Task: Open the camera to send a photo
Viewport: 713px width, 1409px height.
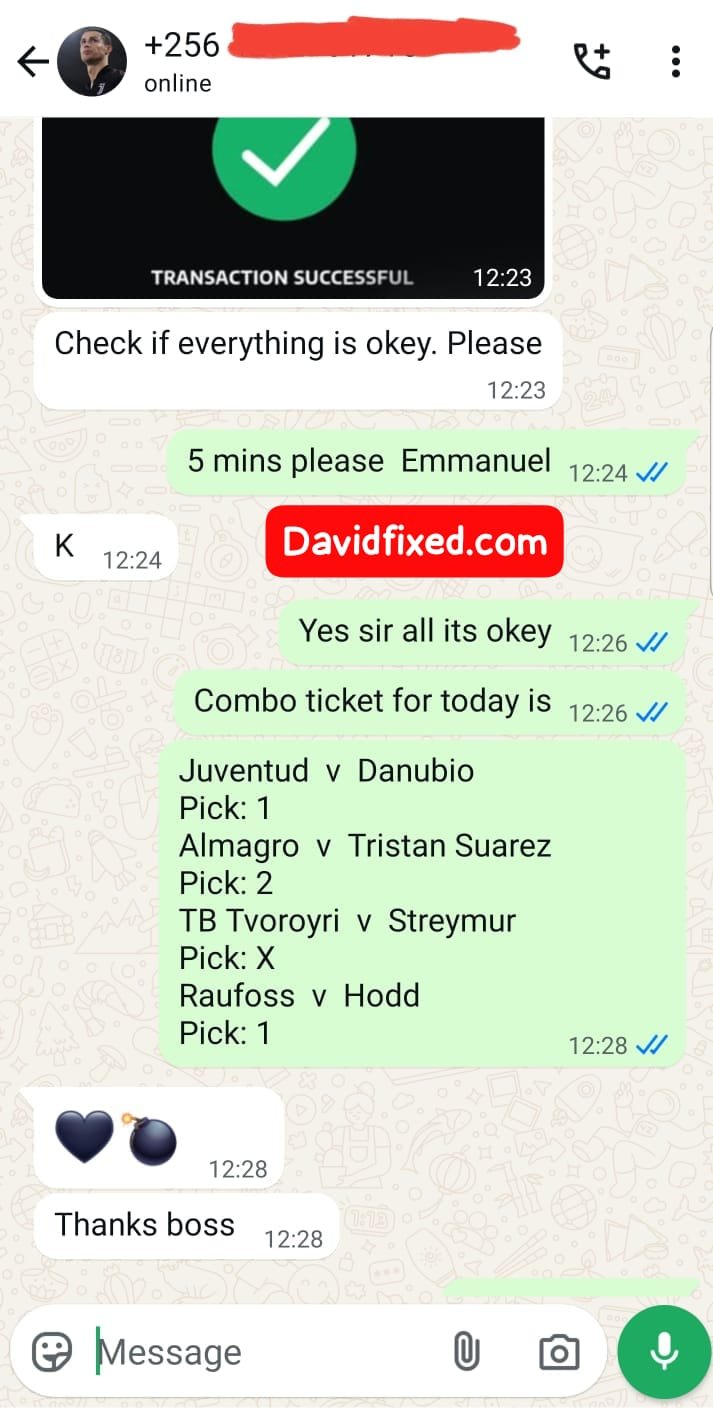Action: point(559,1353)
